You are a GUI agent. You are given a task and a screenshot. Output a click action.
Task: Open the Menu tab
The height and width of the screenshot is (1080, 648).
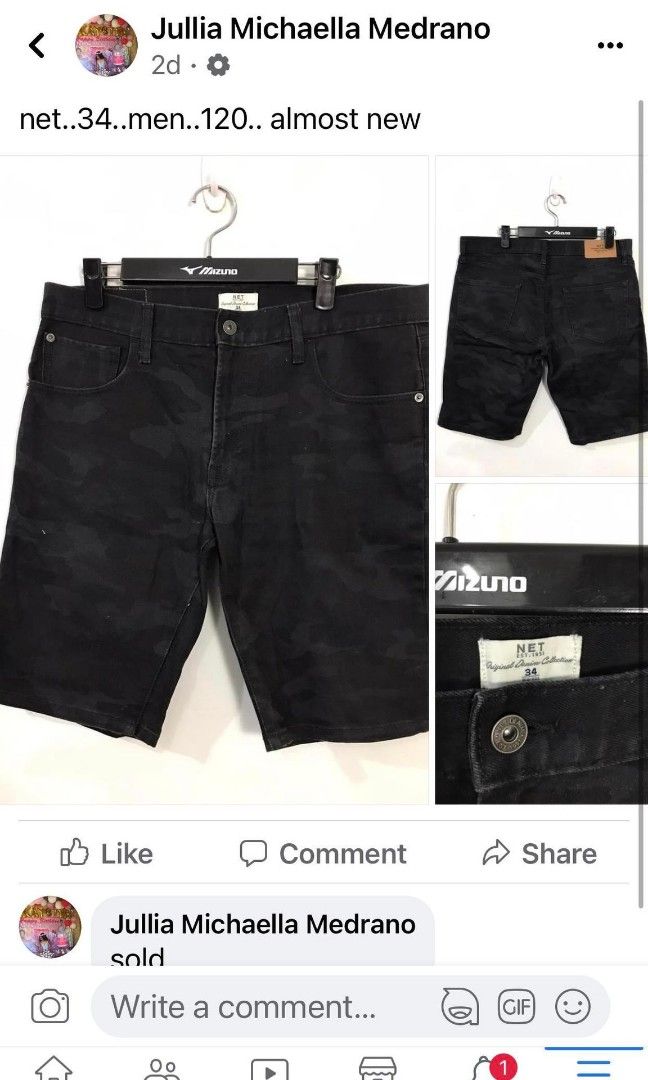(594, 1068)
